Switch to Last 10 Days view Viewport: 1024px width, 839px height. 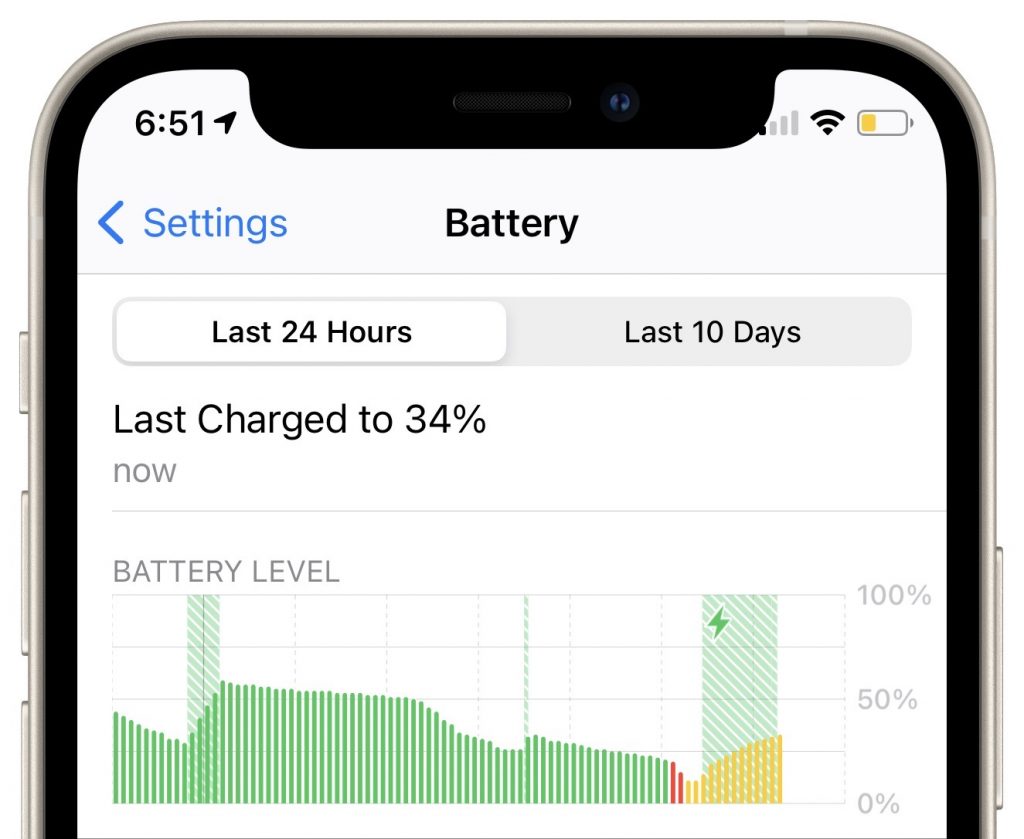[712, 332]
